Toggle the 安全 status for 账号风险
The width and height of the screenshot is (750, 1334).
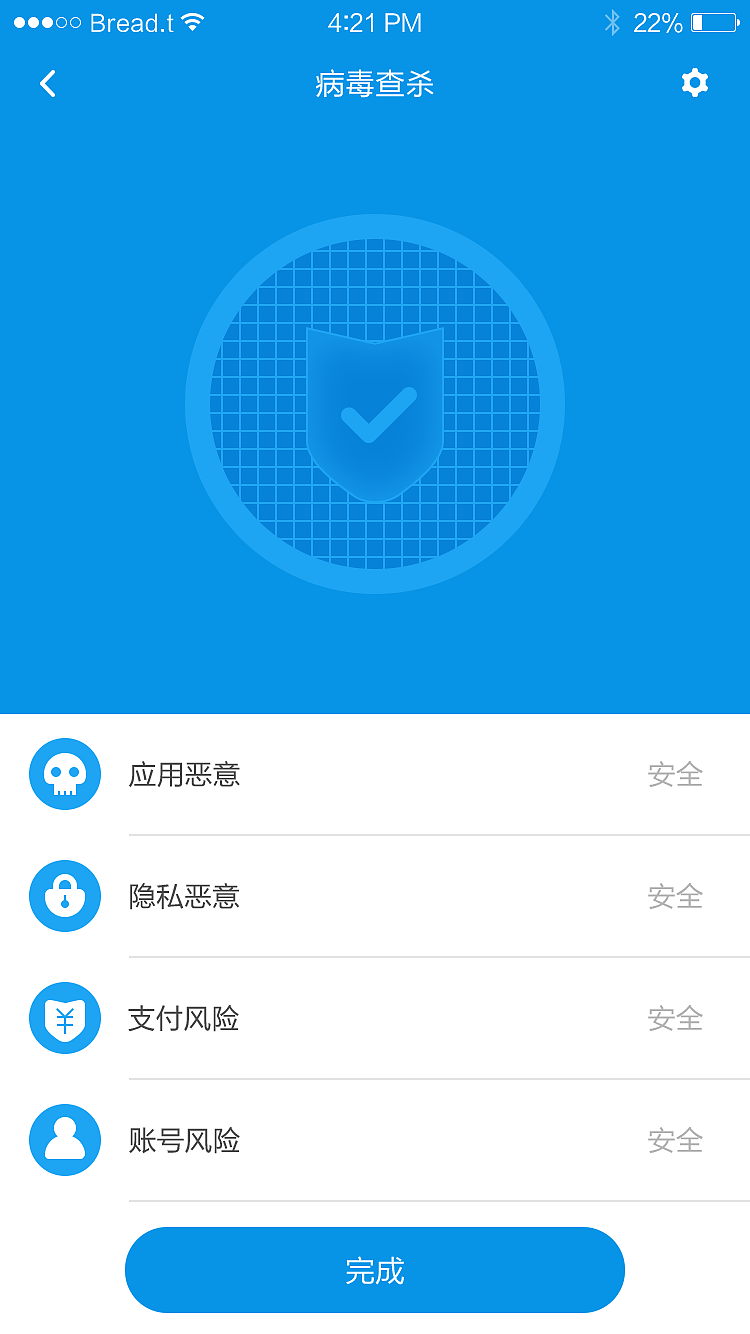pyautogui.click(x=675, y=1140)
